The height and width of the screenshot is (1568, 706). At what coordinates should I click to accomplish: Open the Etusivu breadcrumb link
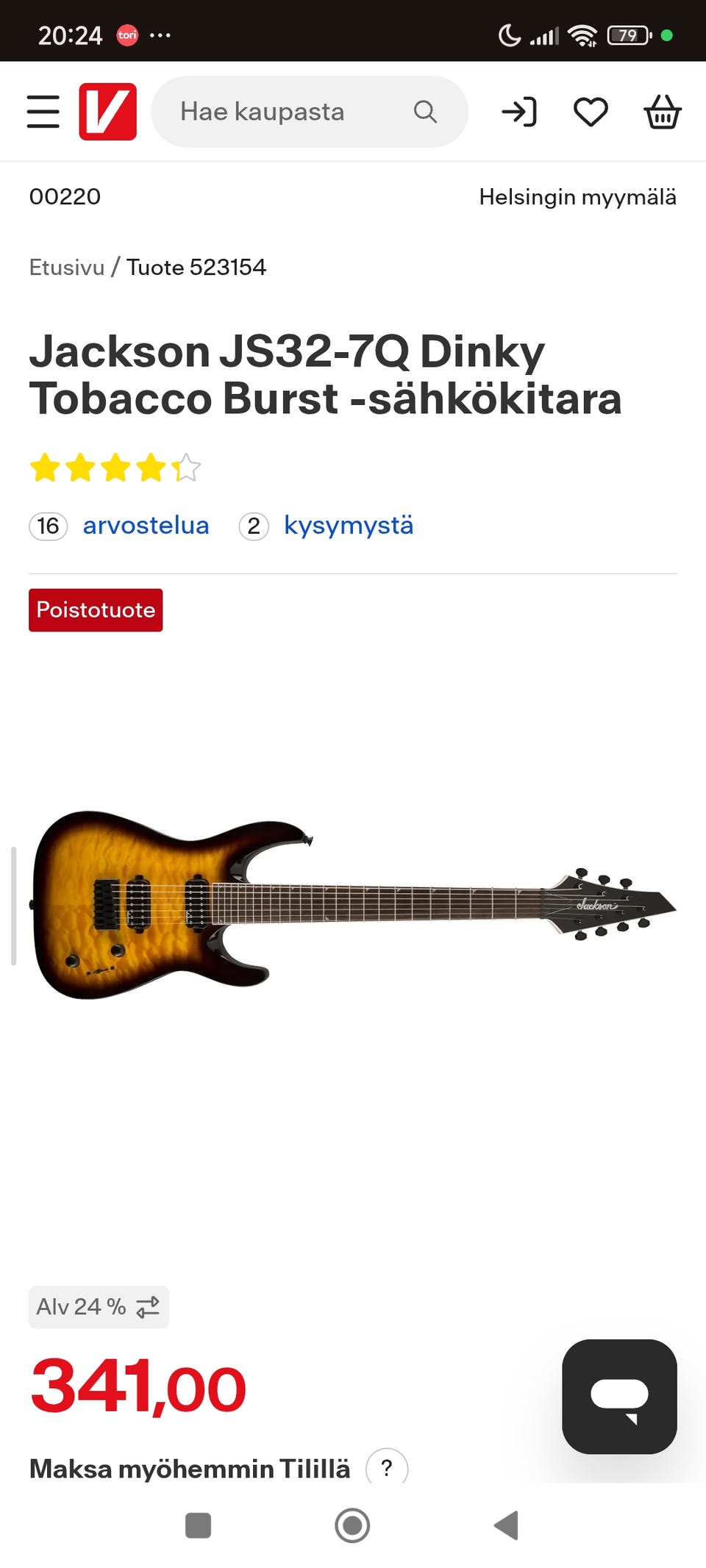pos(65,267)
